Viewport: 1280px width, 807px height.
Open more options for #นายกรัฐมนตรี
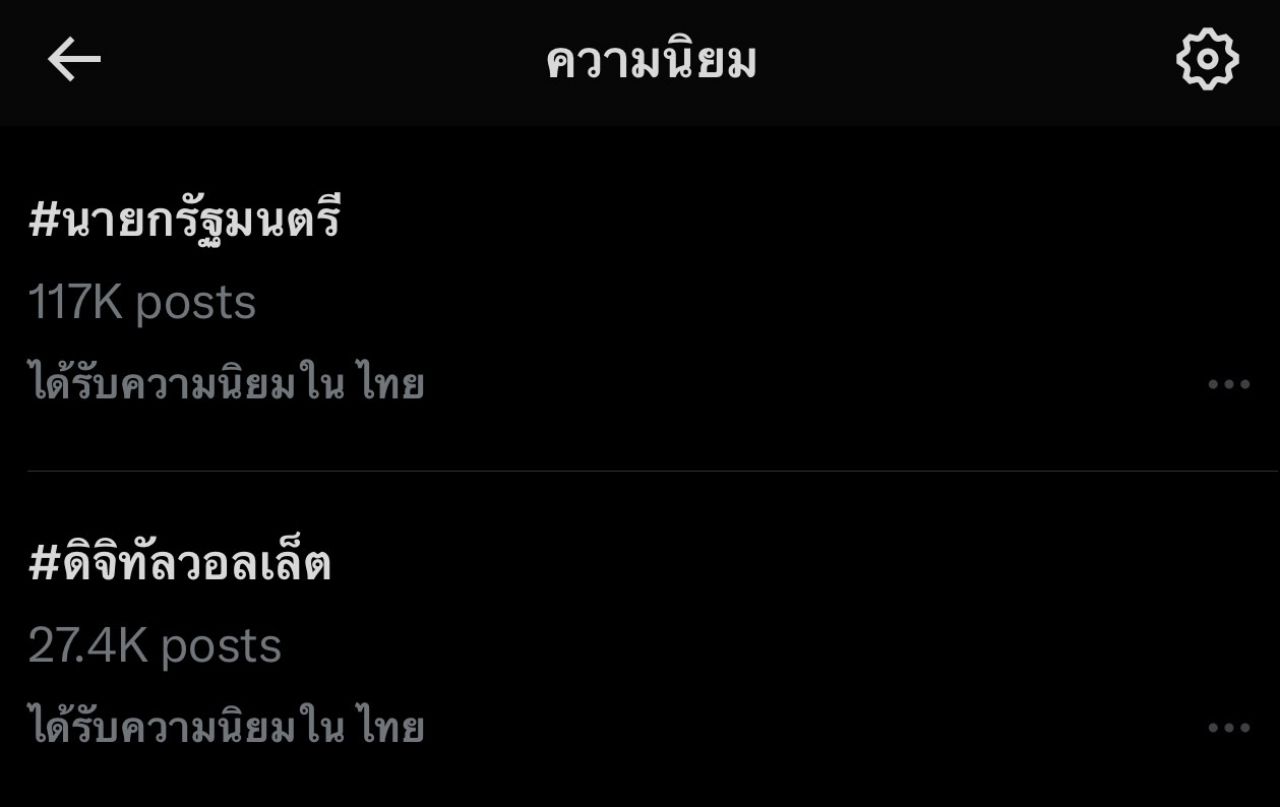(x=1228, y=384)
